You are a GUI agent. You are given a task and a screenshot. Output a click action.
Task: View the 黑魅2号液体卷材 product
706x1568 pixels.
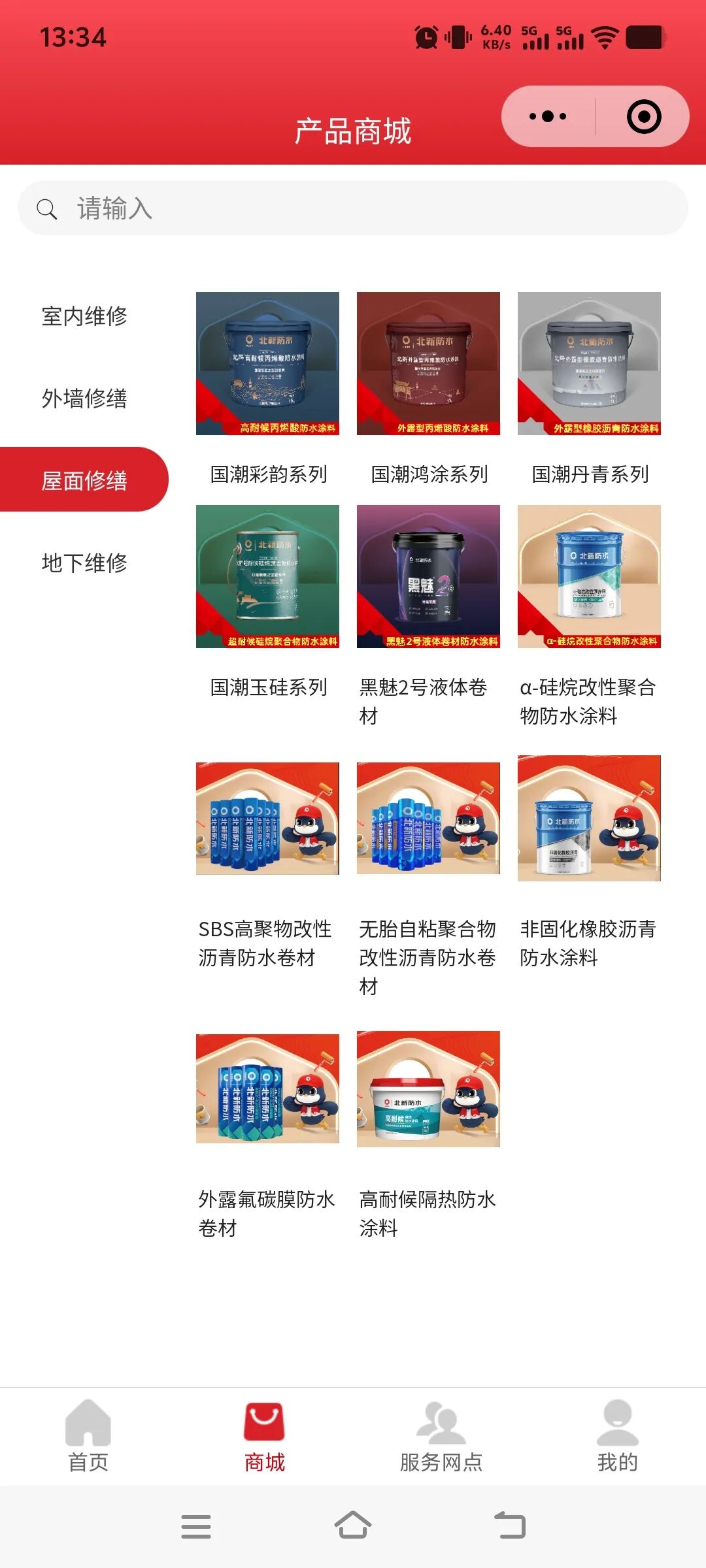tap(428, 577)
